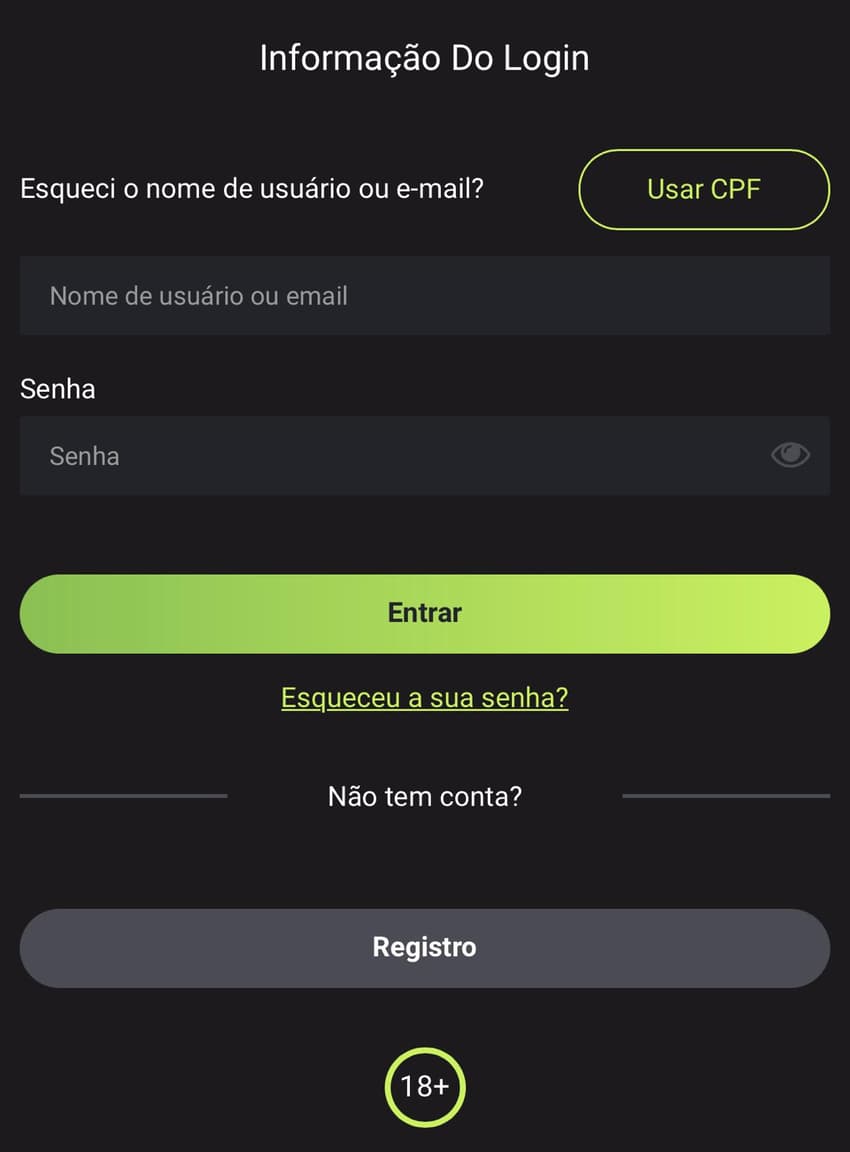
Task: Click the Não tem conta text
Action: point(425,796)
